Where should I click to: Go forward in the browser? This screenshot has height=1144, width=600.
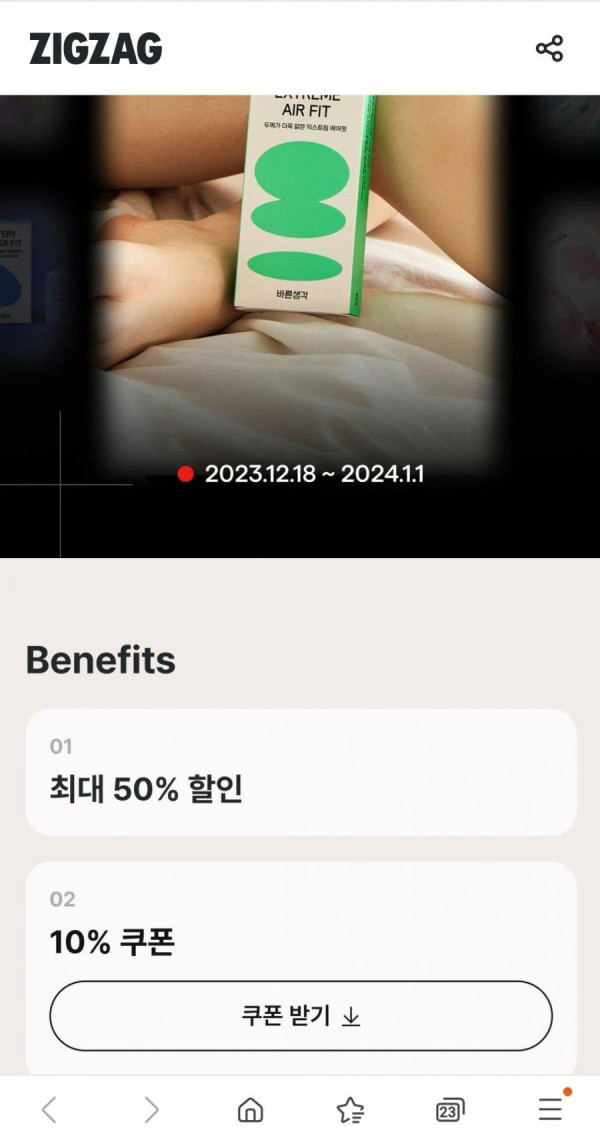(x=151, y=1109)
